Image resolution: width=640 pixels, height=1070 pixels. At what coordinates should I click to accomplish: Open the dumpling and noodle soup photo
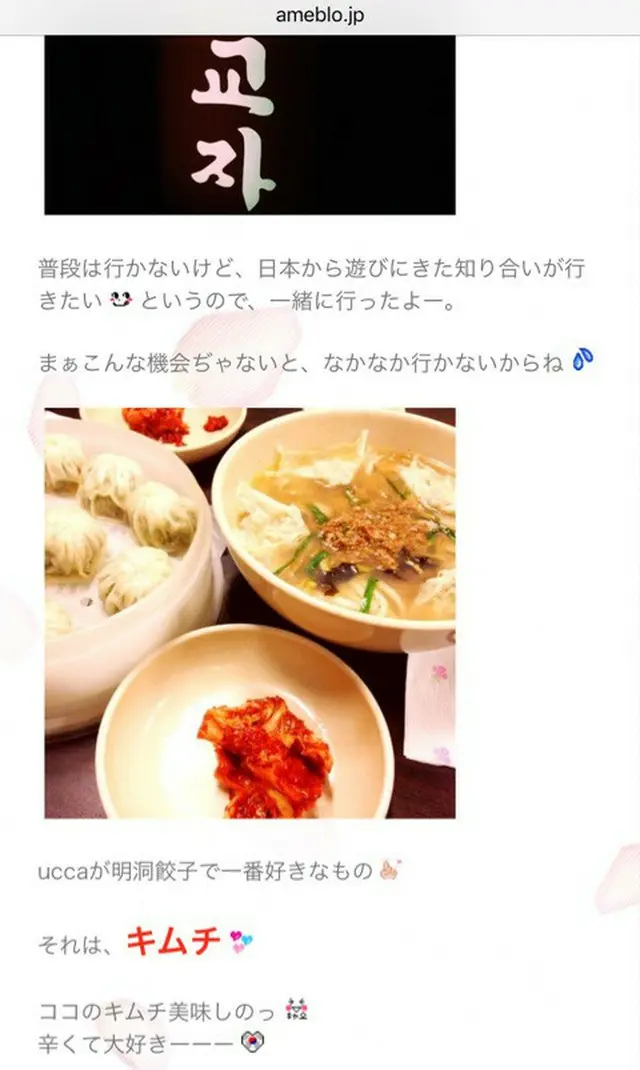point(249,612)
